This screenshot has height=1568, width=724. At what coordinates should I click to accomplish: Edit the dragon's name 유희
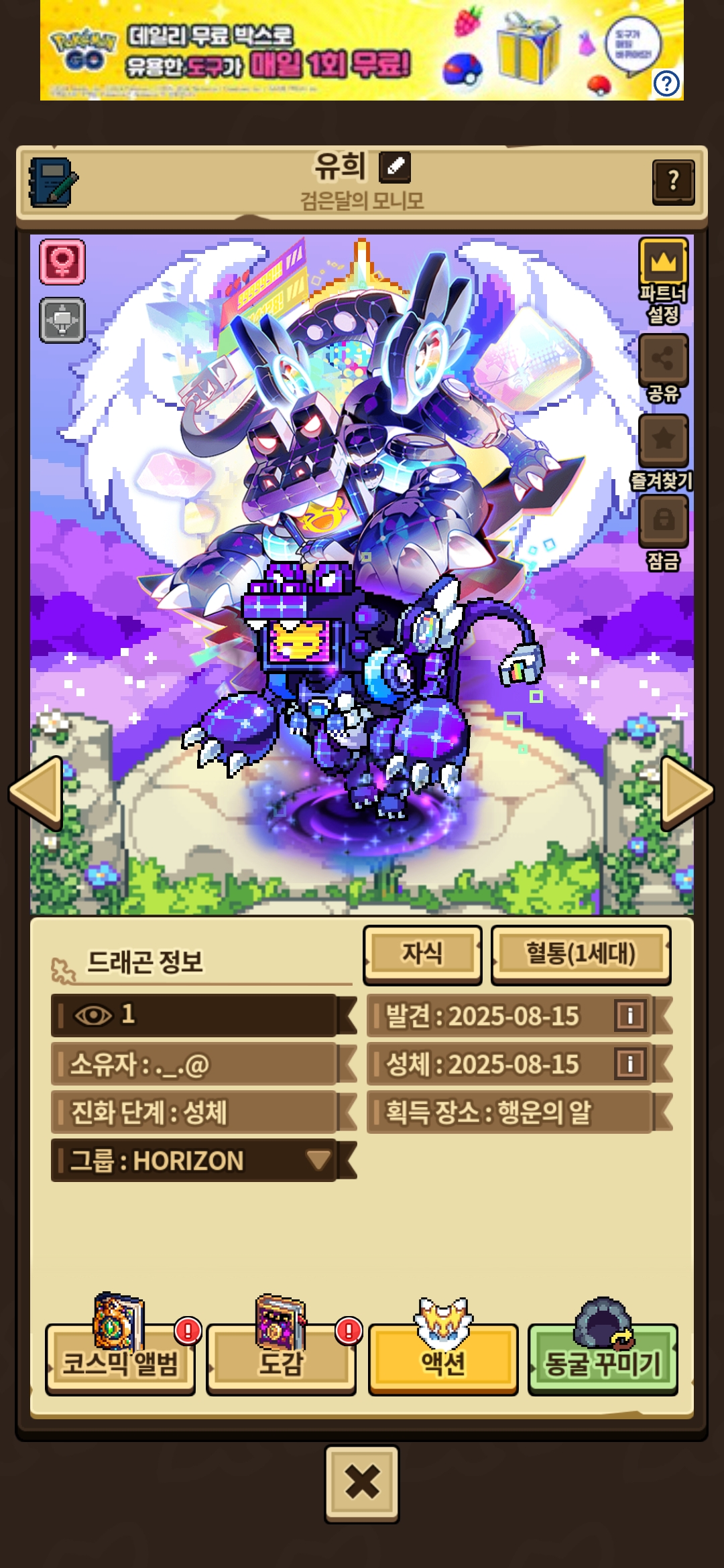(x=395, y=167)
